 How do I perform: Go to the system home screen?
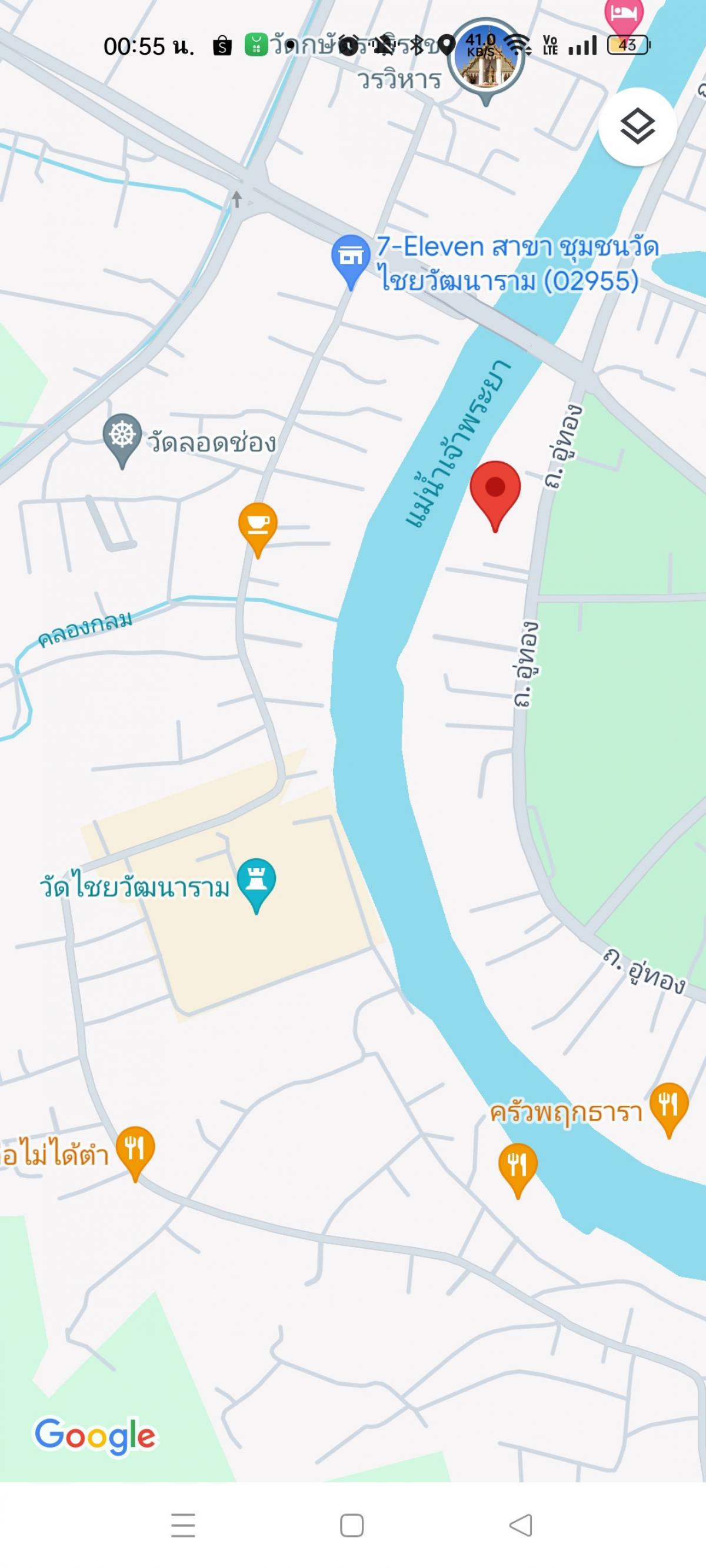[x=352, y=1526]
